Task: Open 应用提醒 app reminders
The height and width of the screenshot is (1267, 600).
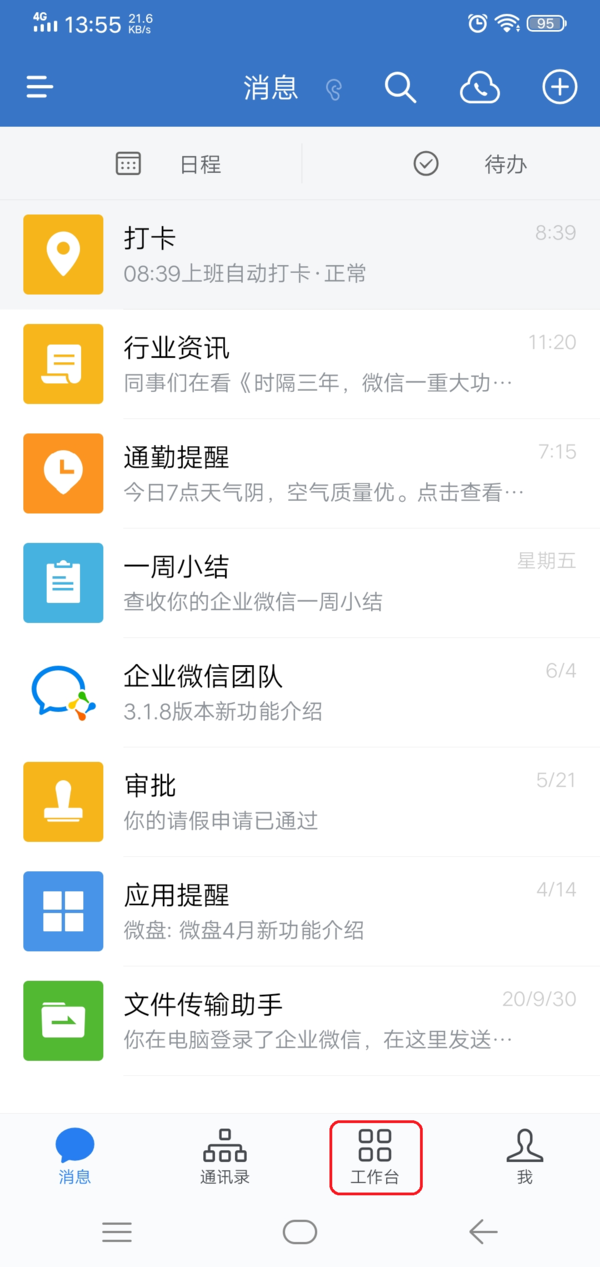Action: click(x=300, y=911)
